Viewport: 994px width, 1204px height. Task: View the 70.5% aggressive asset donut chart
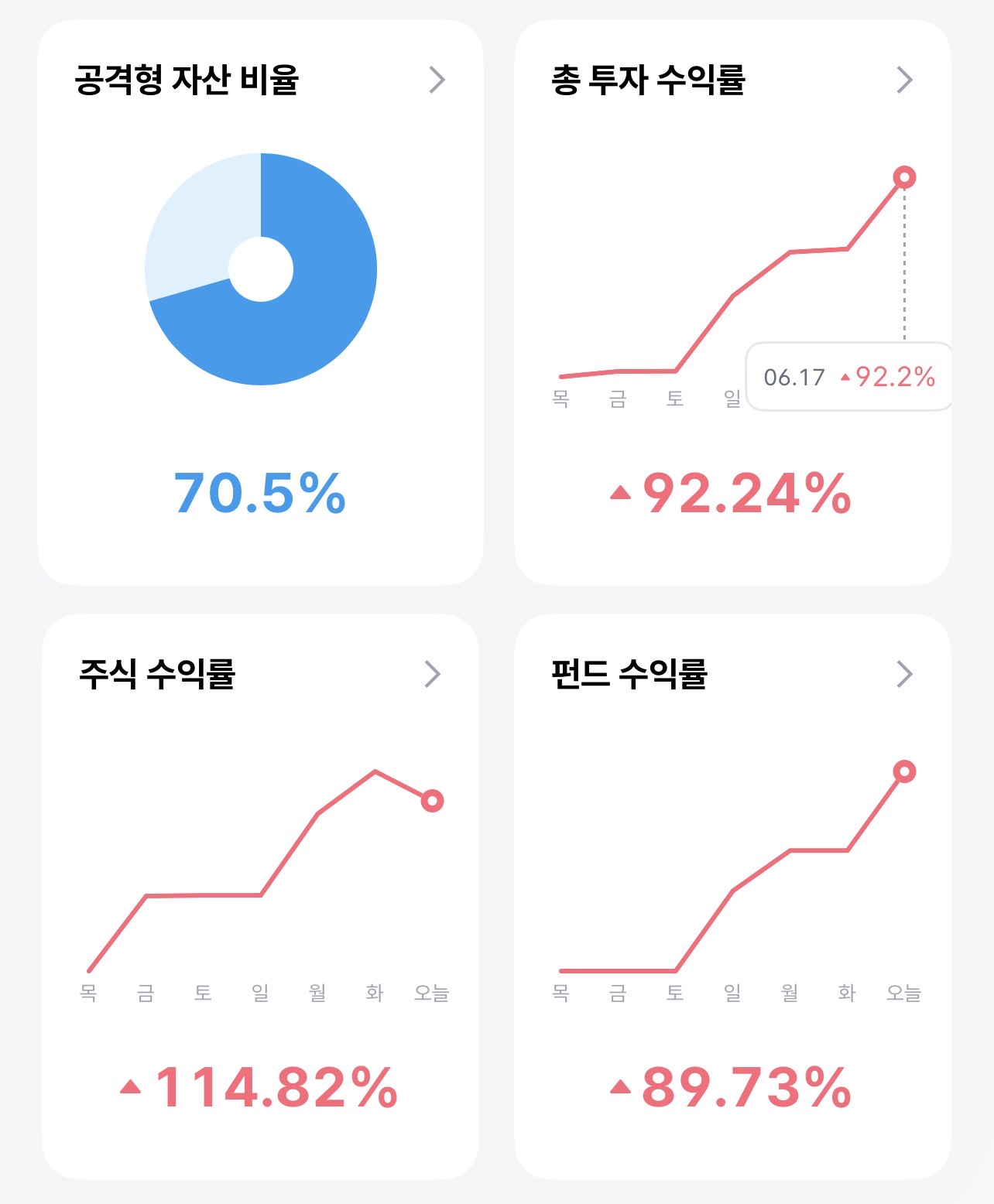[x=261, y=269]
